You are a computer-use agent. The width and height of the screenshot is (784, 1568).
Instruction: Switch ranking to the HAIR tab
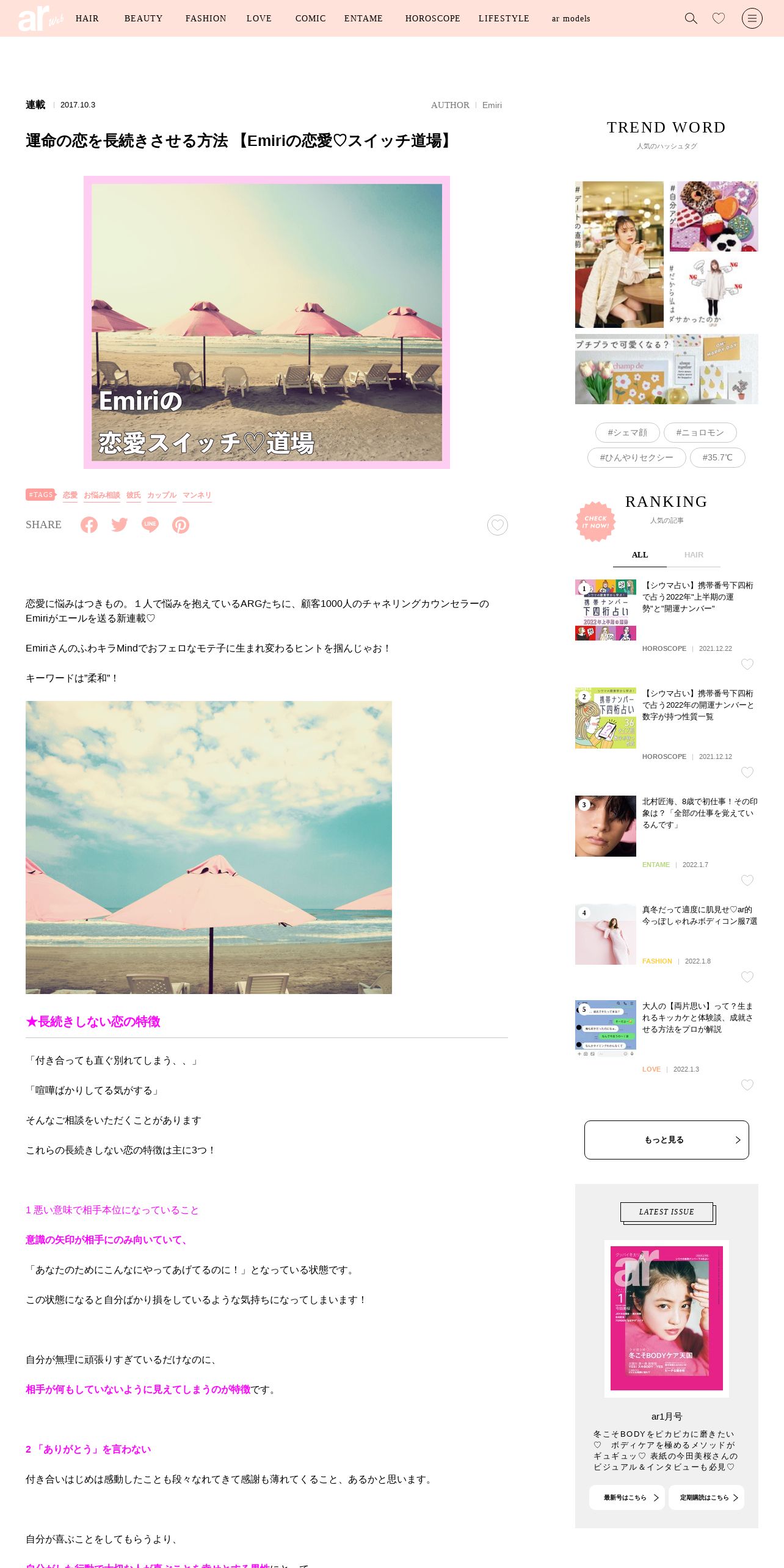(x=694, y=555)
